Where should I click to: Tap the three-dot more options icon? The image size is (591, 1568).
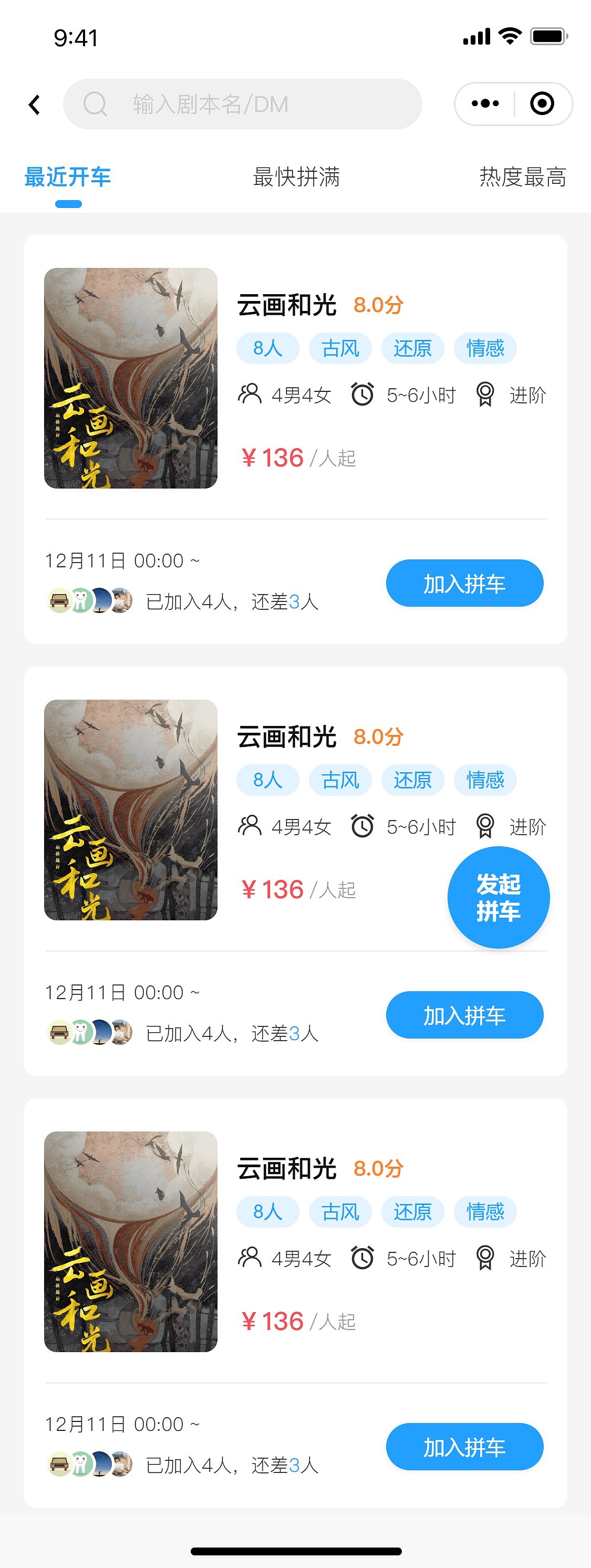(x=484, y=103)
